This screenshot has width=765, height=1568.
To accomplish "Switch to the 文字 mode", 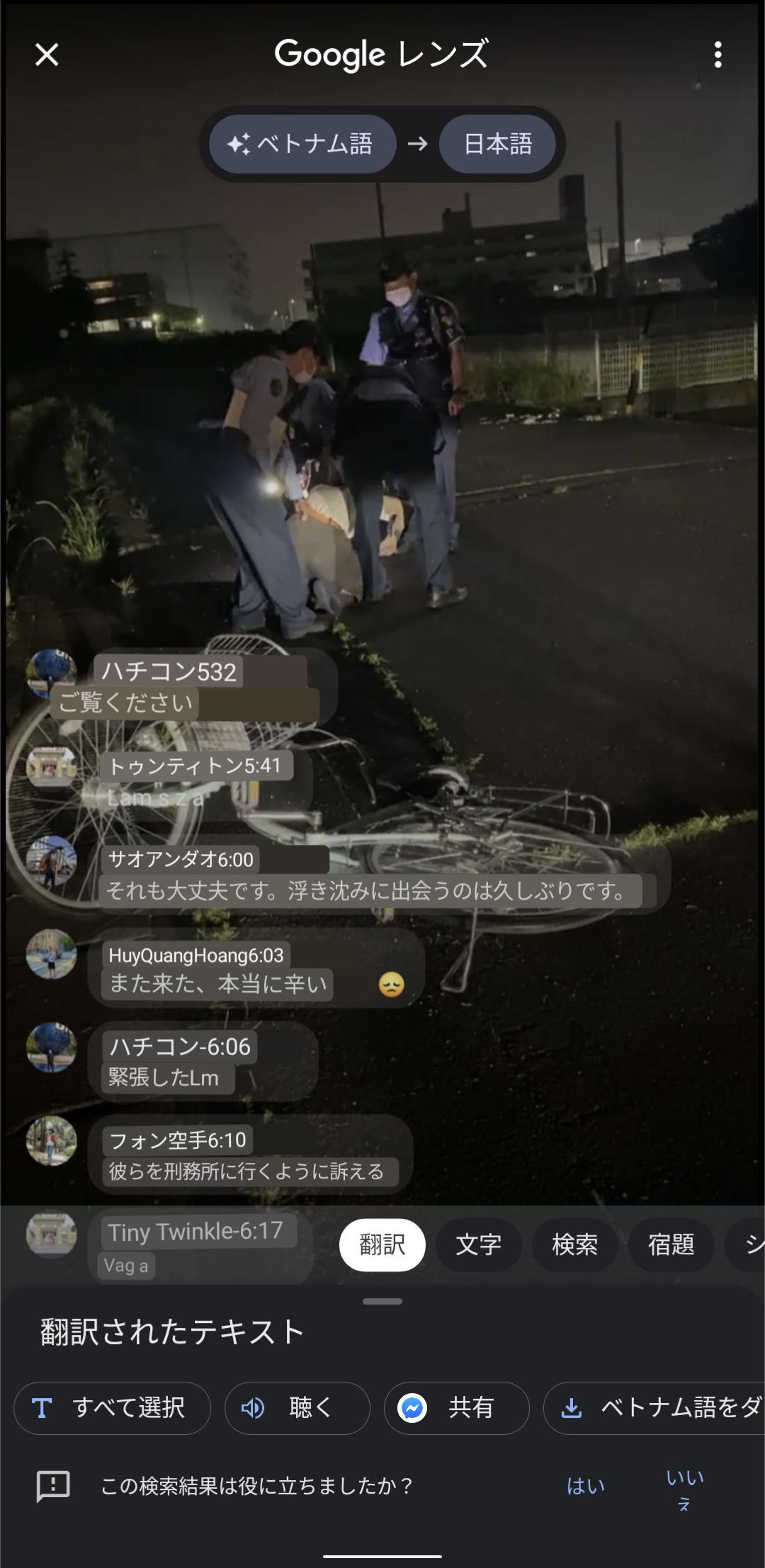I will click(478, 1244).
